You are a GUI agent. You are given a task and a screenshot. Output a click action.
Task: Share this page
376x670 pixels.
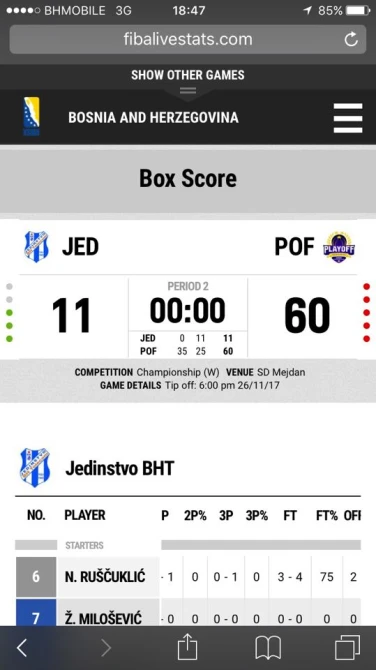pos(187,647)
